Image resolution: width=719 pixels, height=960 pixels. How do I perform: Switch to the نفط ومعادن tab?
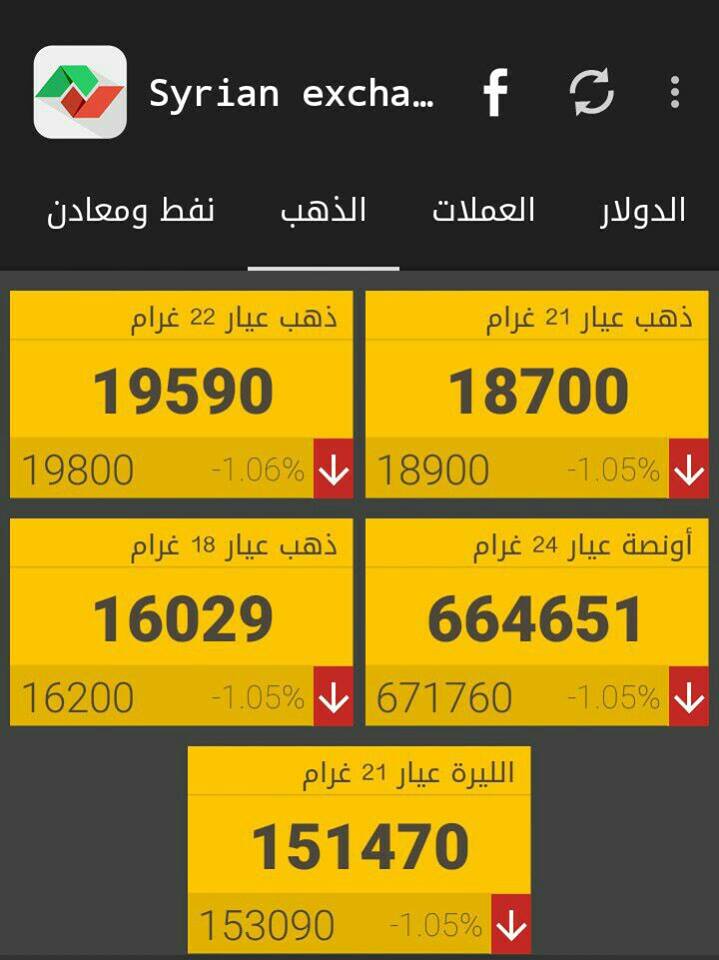[130, 211]
